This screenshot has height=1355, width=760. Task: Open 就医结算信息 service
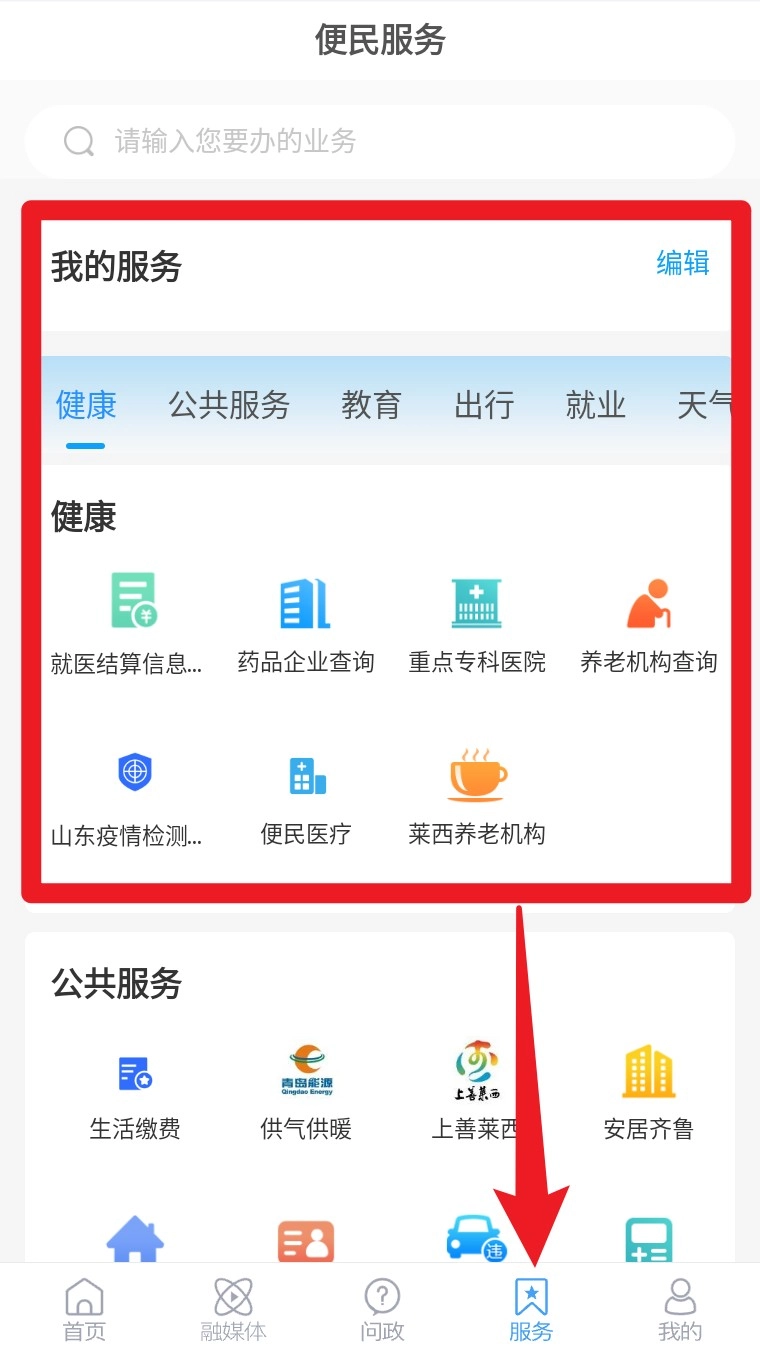coord(134,622)
